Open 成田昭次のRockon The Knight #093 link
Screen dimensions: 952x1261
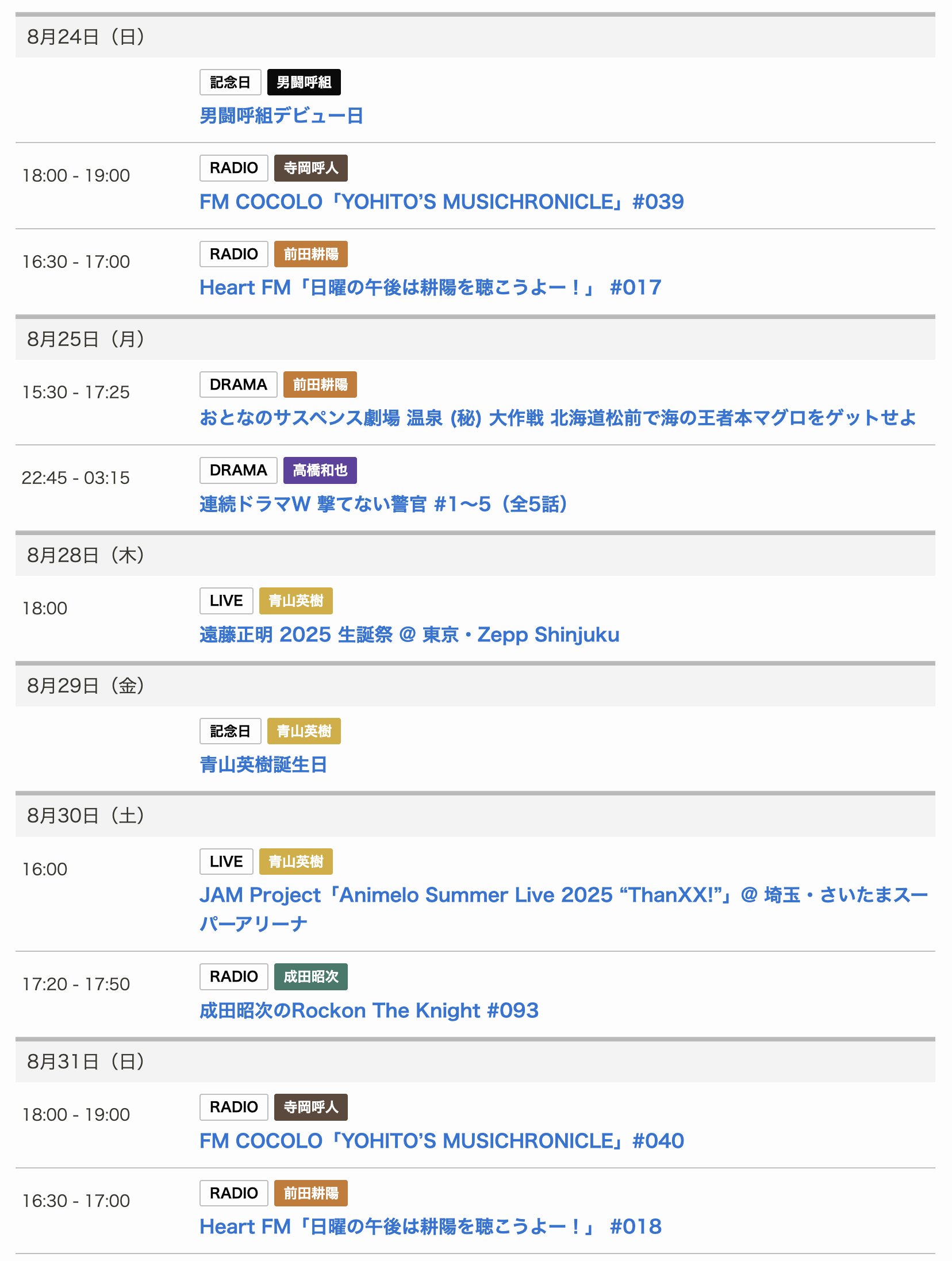[x=368, y=1010]
